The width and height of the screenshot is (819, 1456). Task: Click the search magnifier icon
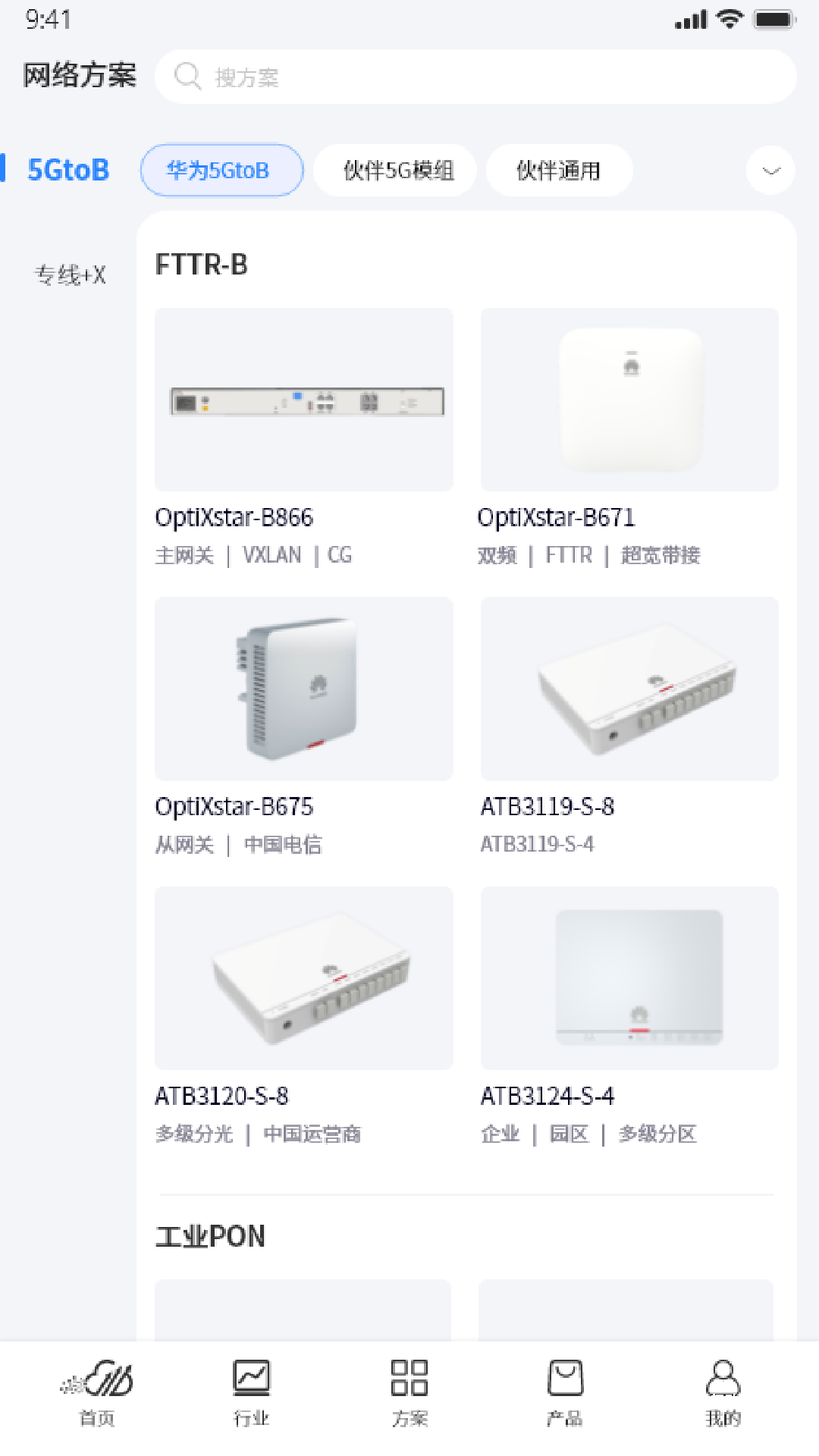[187, 77]
